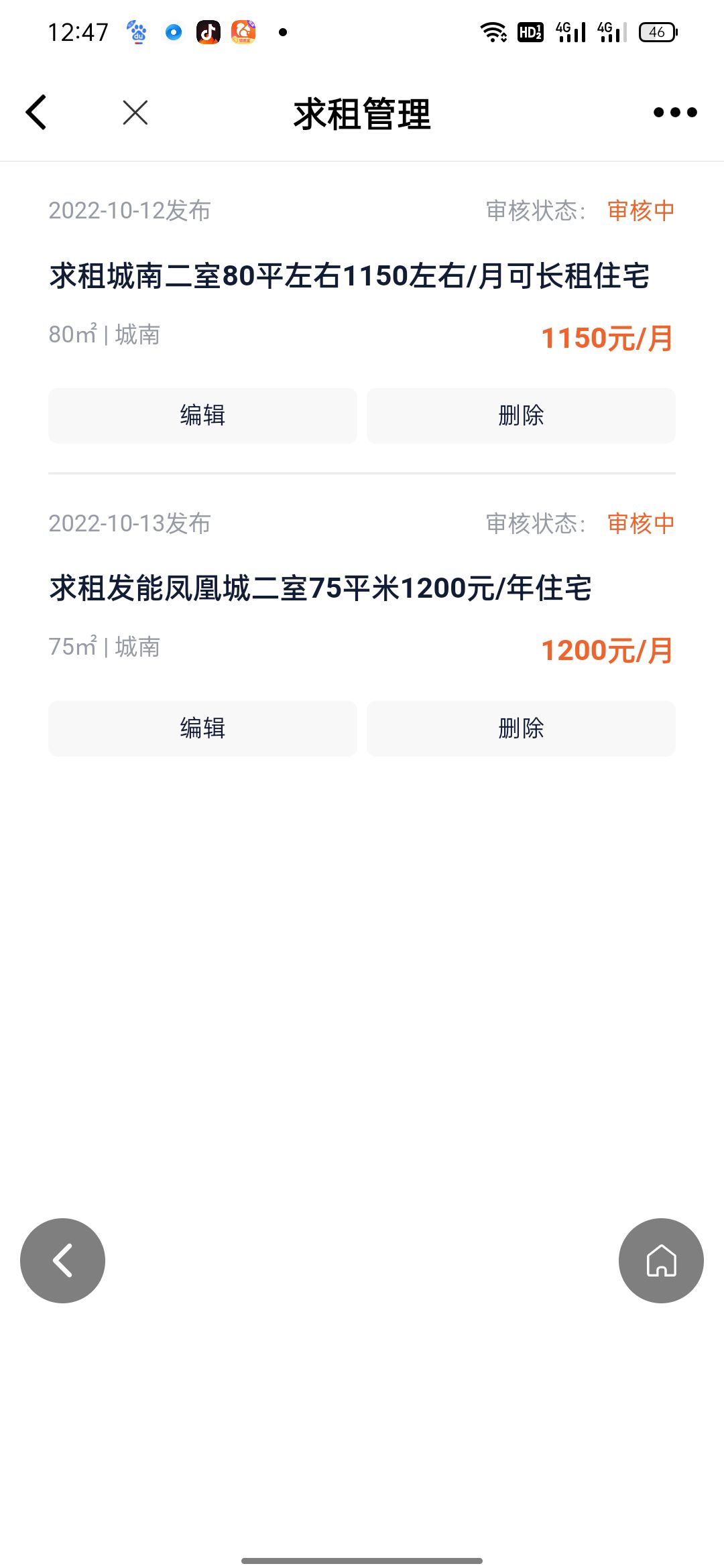Image resolution: width=724 pixels, height=1568 pixels.
Task: Delete the 1150元/月 rental request
Action: [x=521, y=415]
